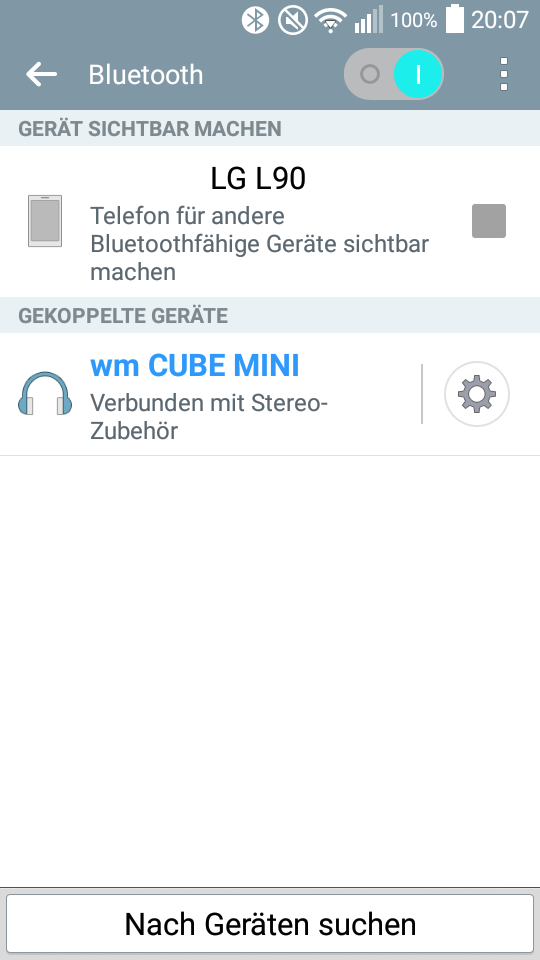Turn off the Bluetooth switch

click(x=394, y=75)
